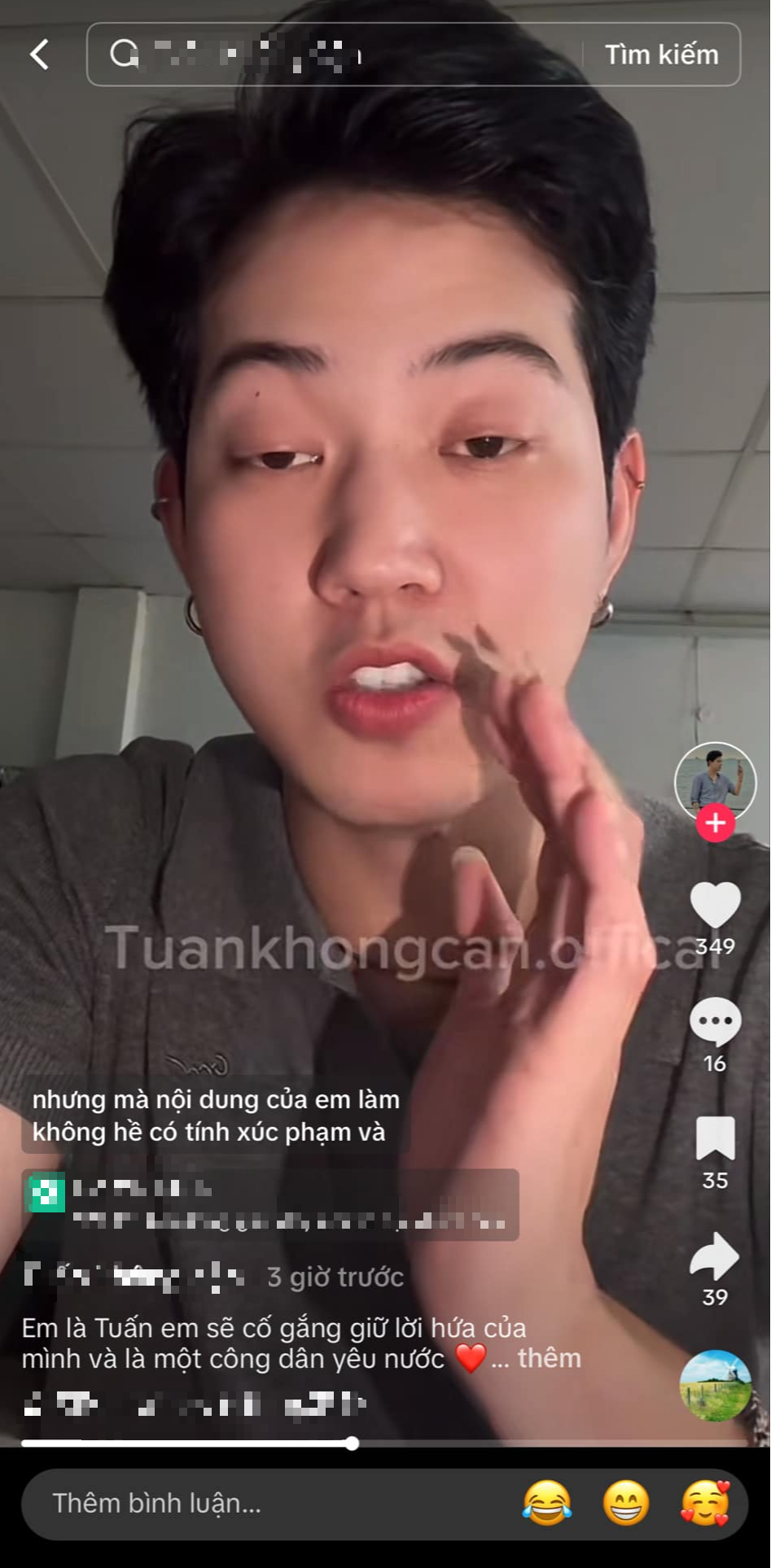Viewport: 771px width, 1568px height.
Task: Insert the hearts smiling emoji
Action: coord(705,1503)
